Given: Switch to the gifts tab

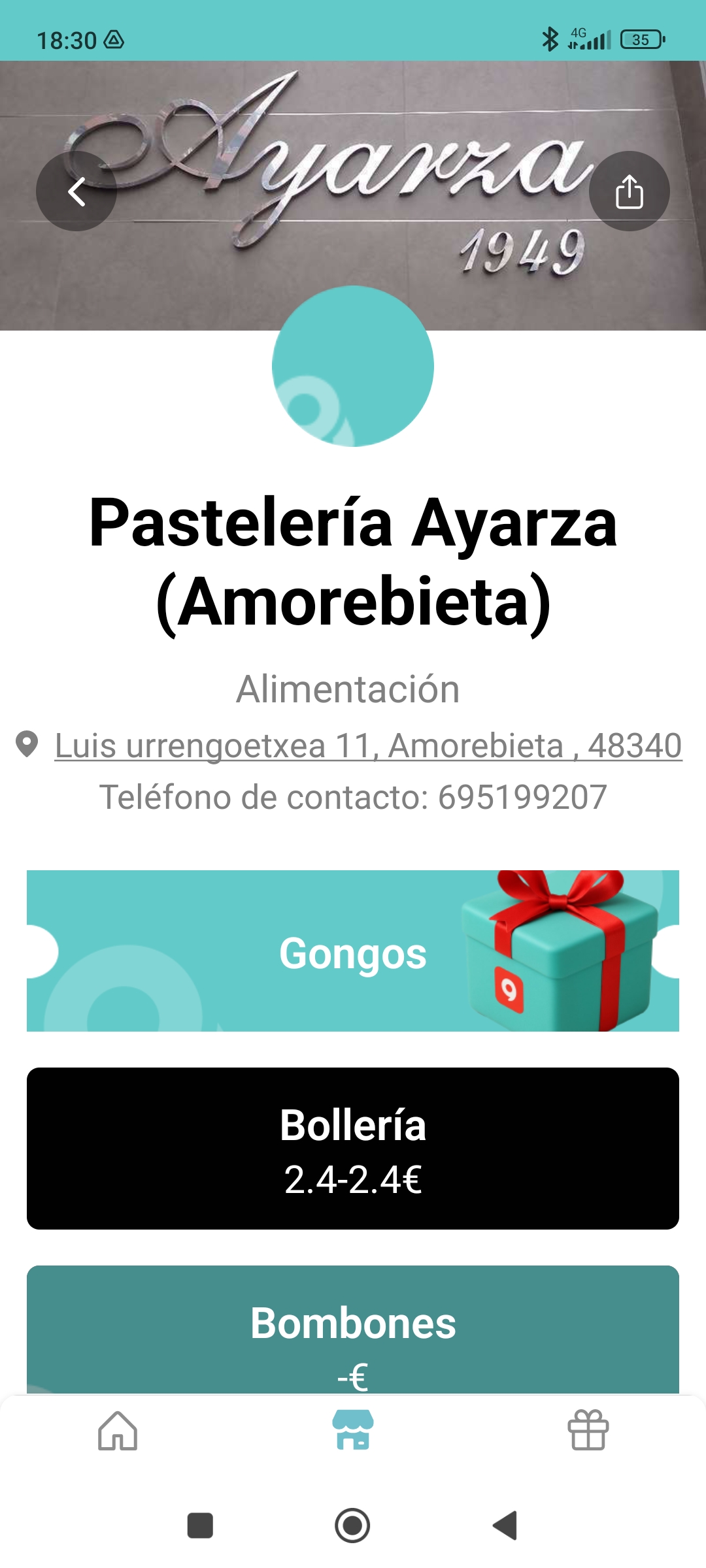Looking at the screenshot, I should coord(588,1430).
